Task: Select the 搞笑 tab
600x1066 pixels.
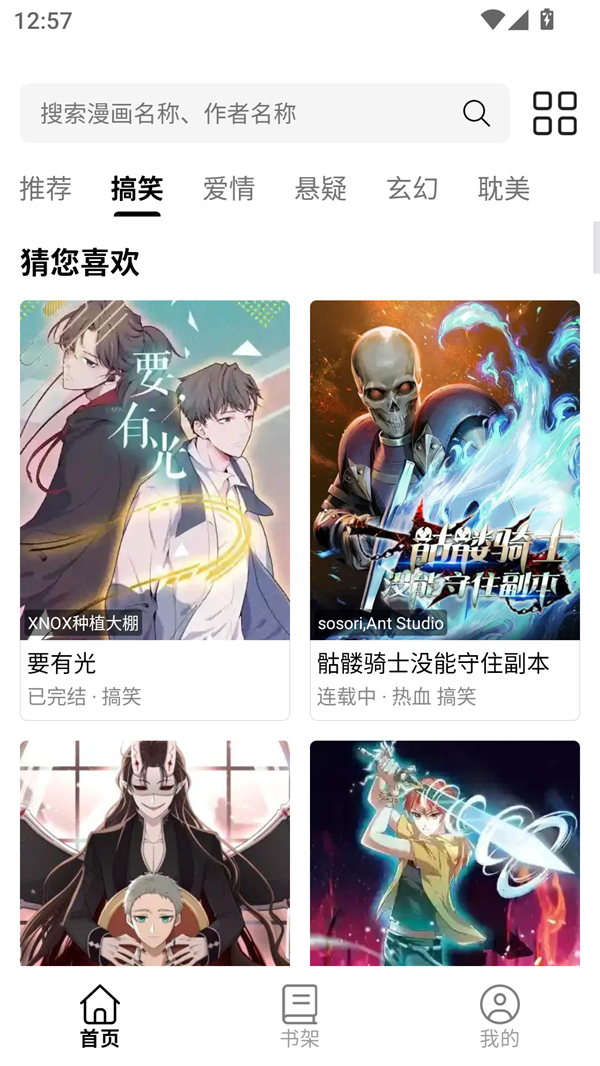Action: tap(137, 188)
